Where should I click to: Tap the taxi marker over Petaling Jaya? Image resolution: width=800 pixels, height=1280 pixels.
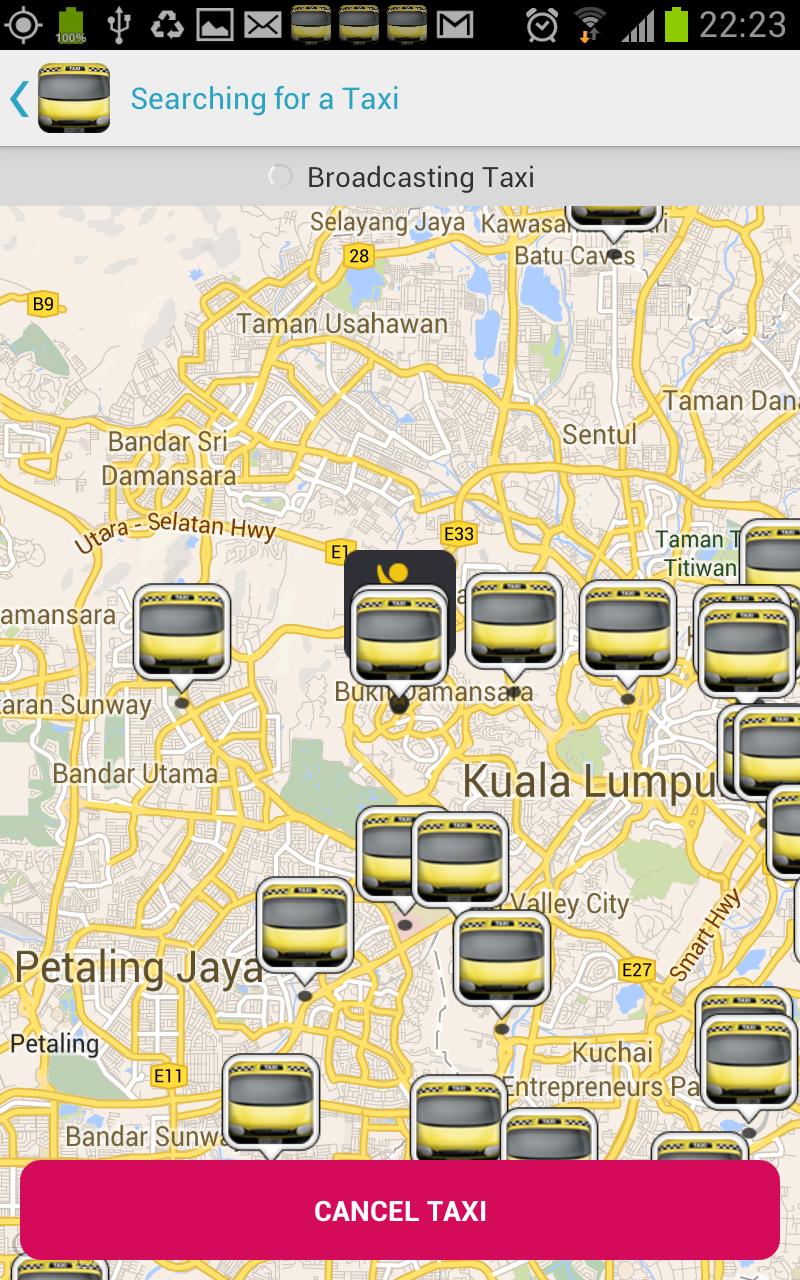pos(305,925)
